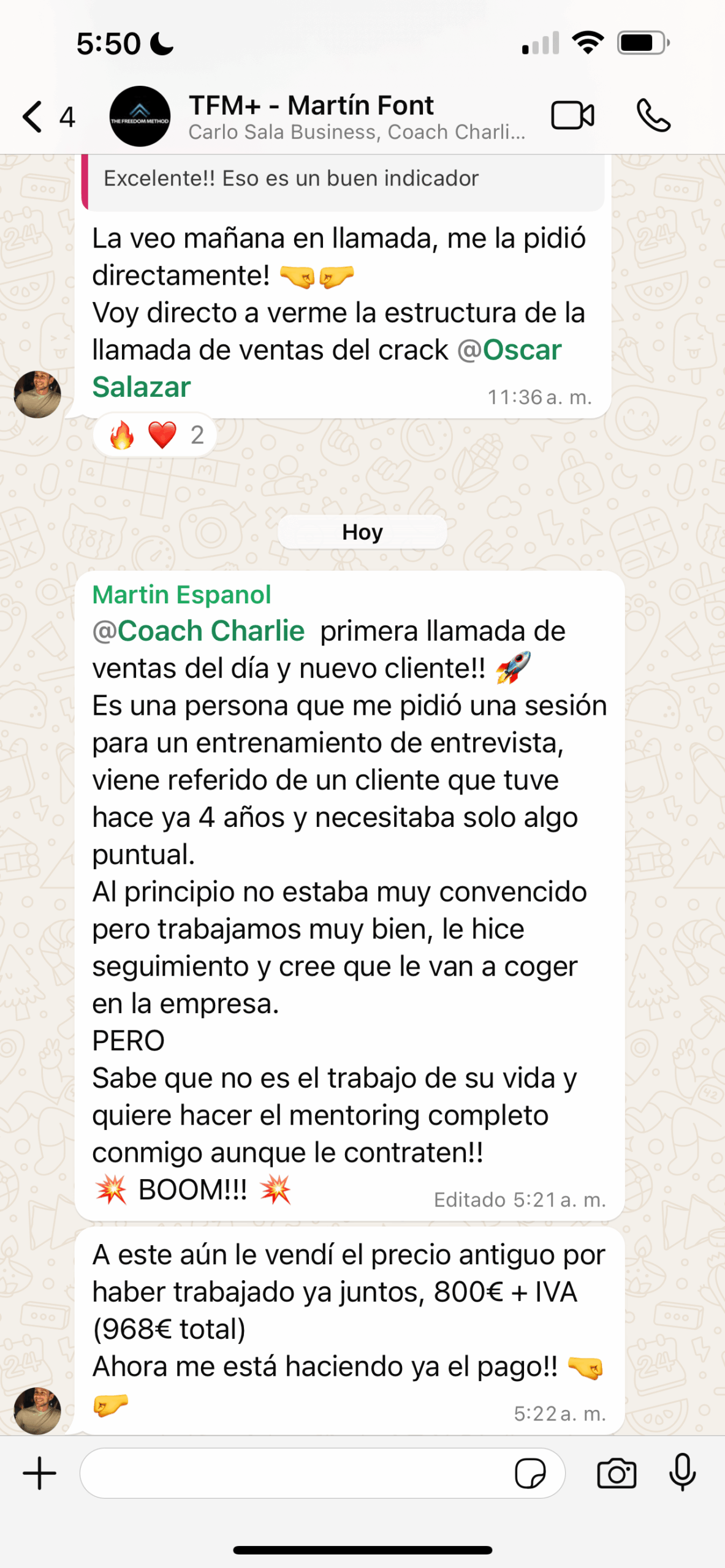
Task: View the fire and heart reactions
Action: click(154, 435)
